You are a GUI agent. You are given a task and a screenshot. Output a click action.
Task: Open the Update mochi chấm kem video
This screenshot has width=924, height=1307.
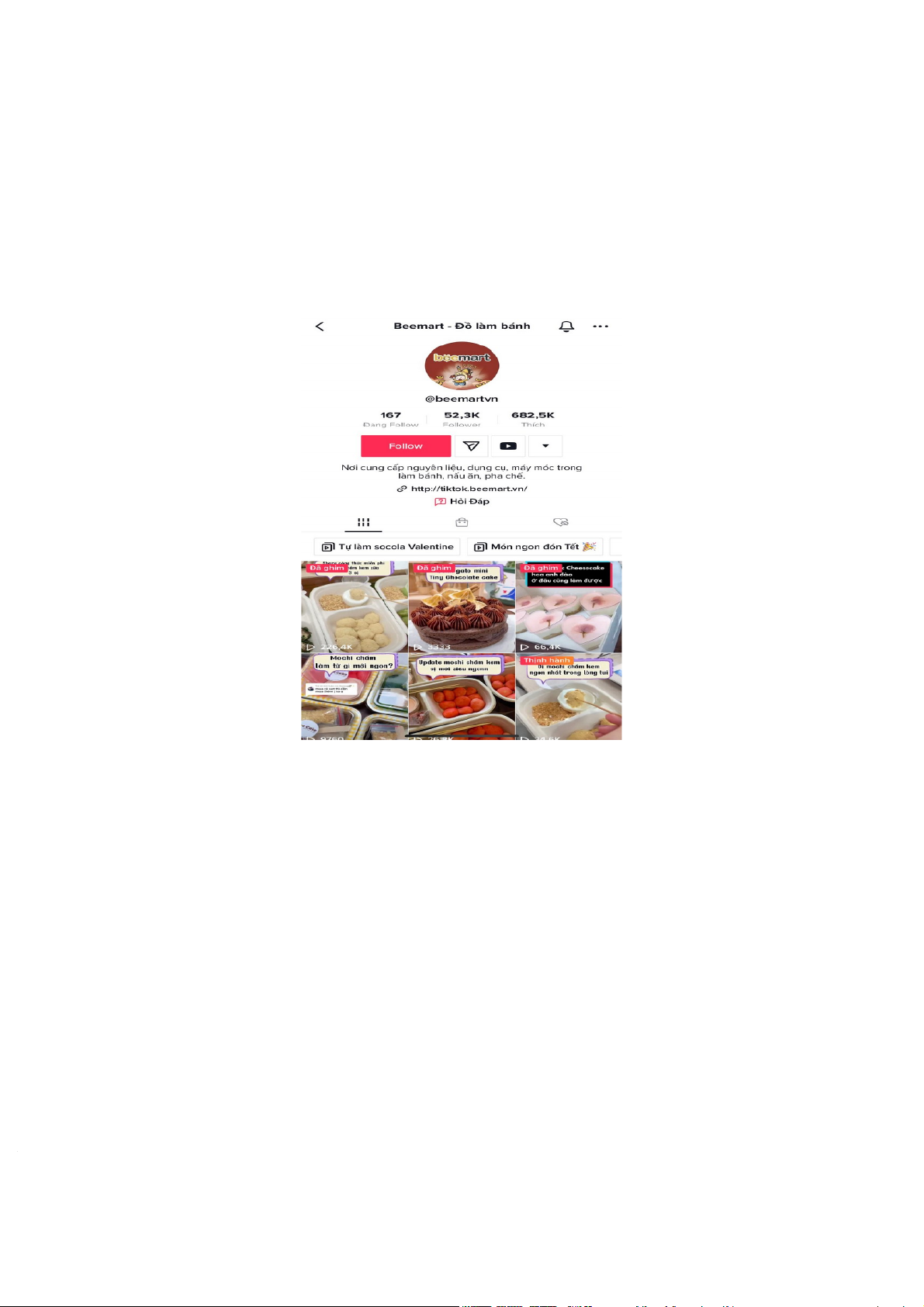462,697
